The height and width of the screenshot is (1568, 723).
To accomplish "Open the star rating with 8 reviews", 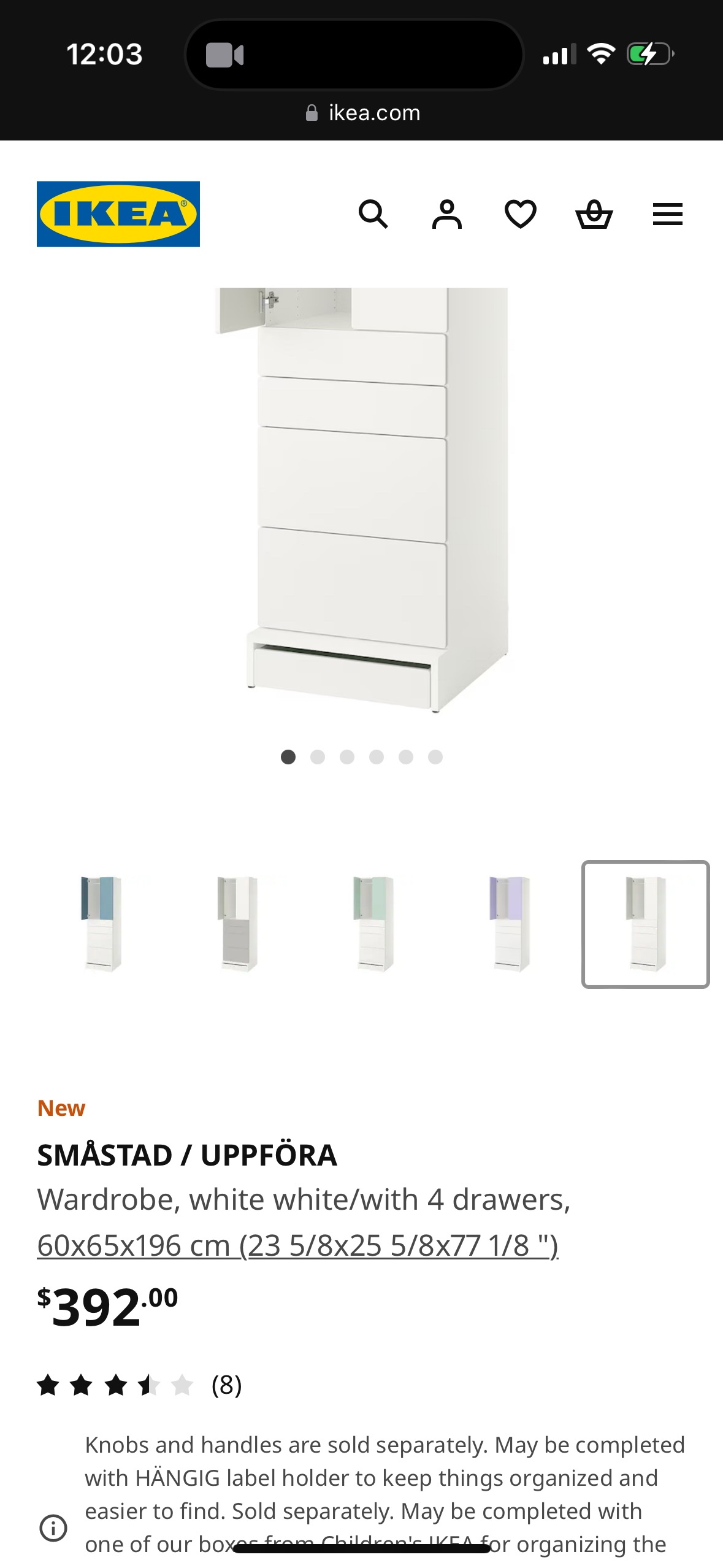I will 140,1385.
